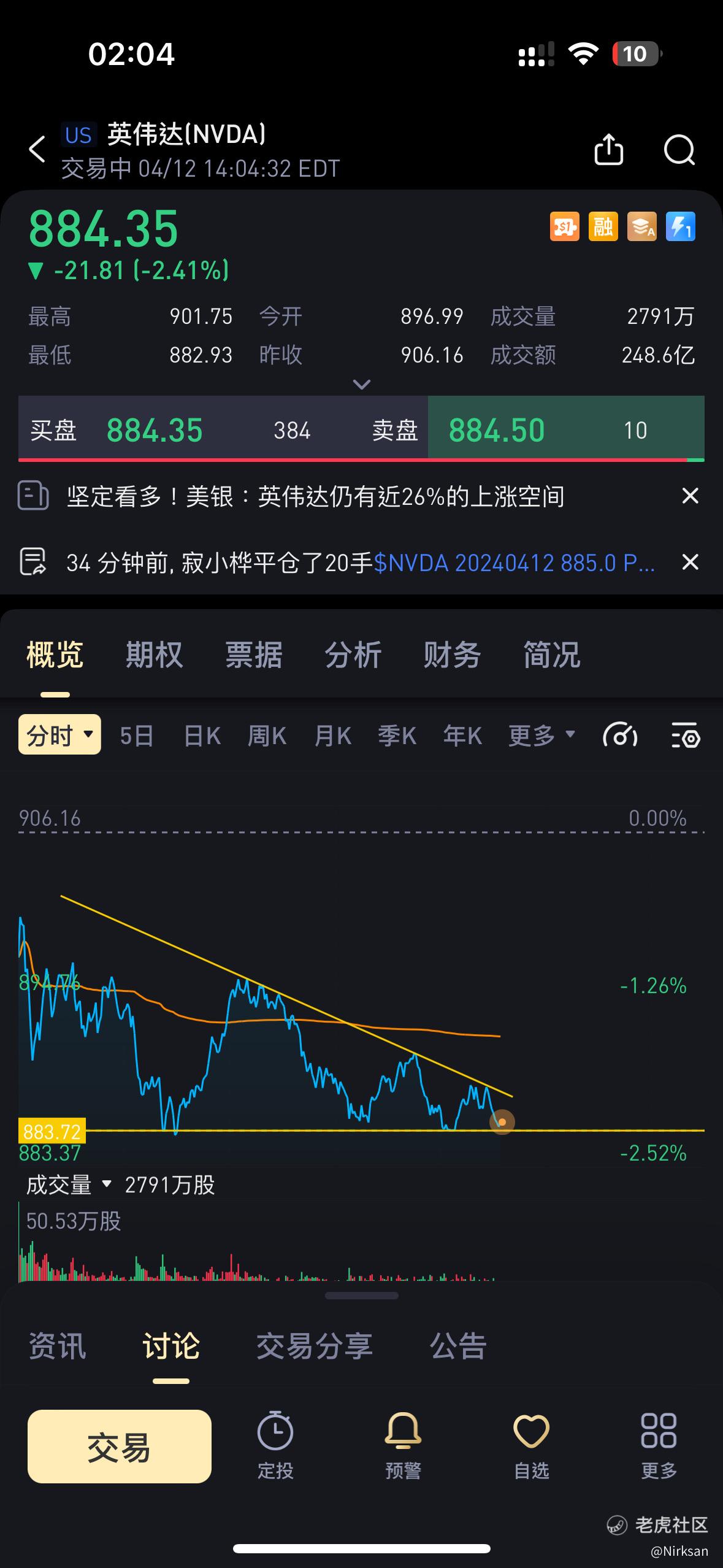
Task: Dismiss the 美银 news banner
Action: point(690,496)
